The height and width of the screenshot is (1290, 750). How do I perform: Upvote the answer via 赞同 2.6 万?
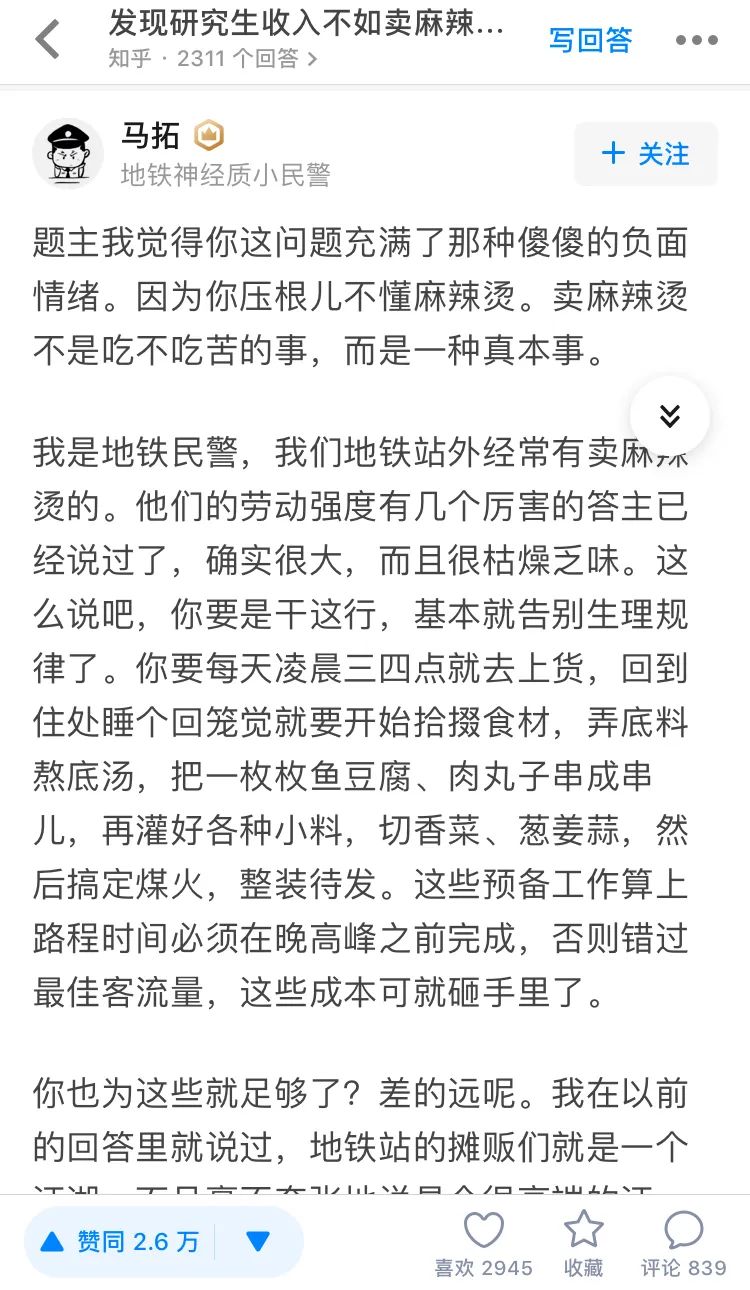pyautogui.click(x=120, y=1242)
